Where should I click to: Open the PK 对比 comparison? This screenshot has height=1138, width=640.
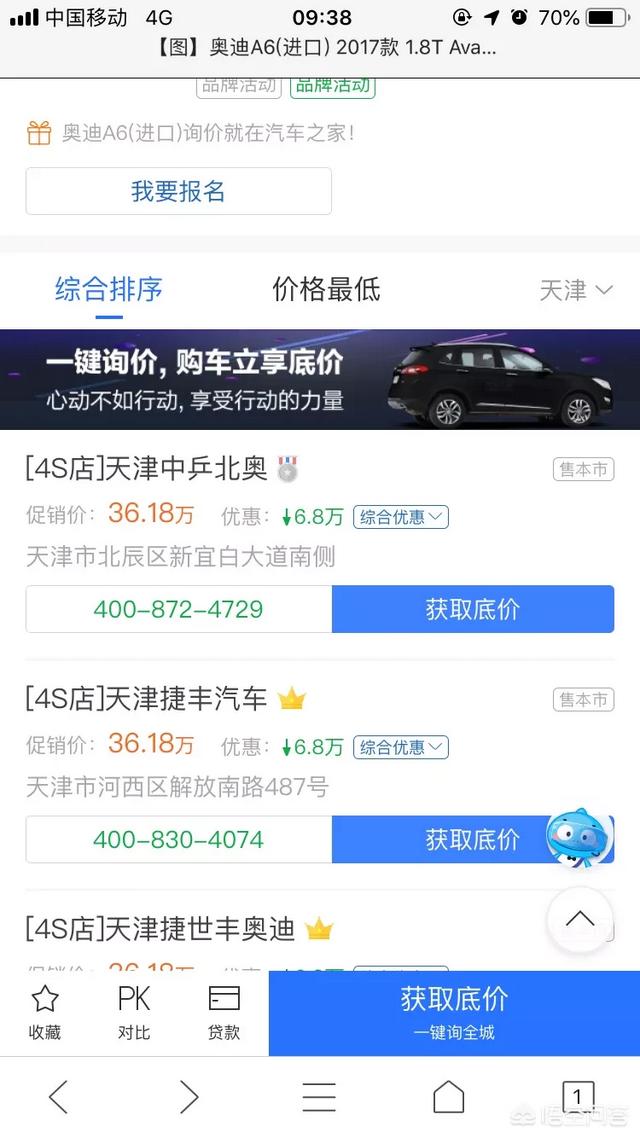134,1013
